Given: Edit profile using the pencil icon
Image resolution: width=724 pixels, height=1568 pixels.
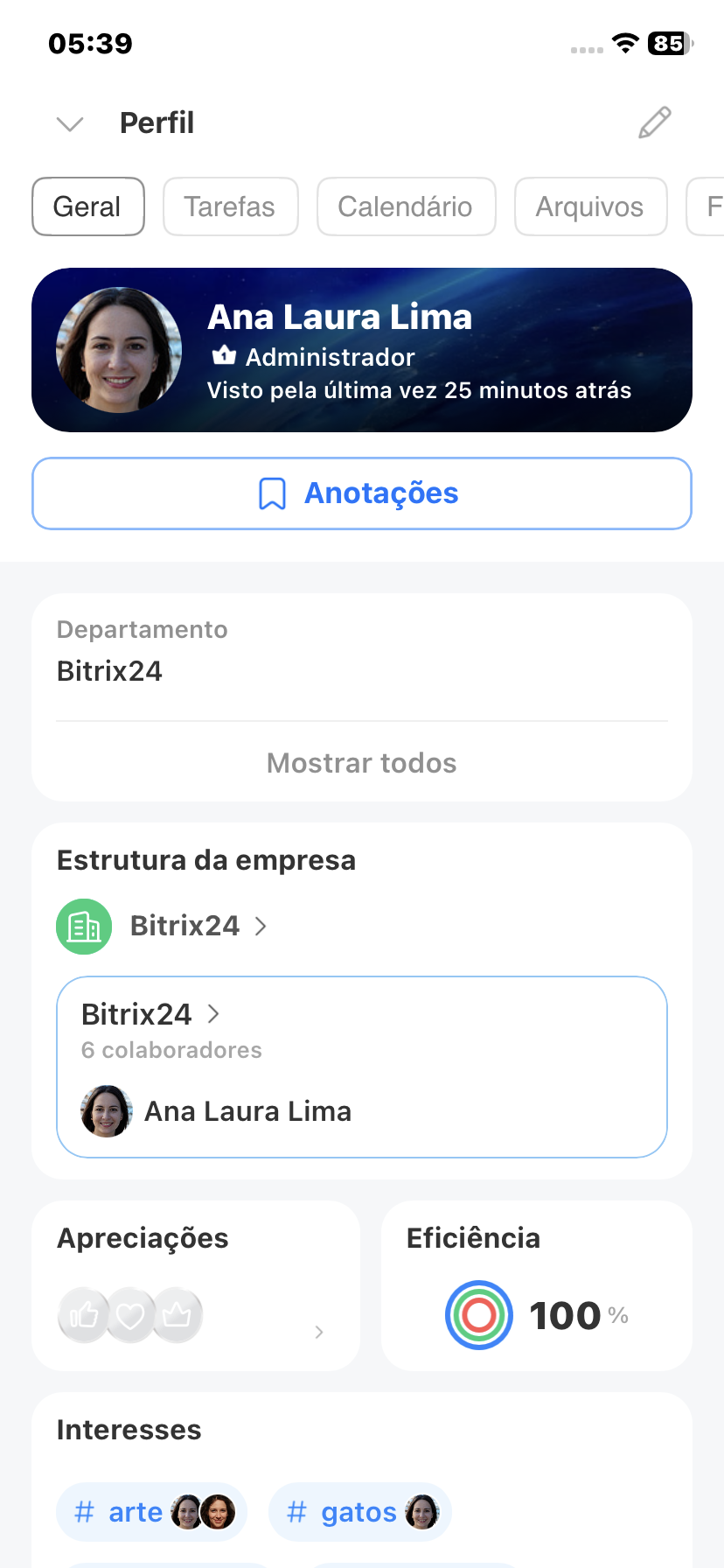Looking at the screenshot, I should click(654, 123).
